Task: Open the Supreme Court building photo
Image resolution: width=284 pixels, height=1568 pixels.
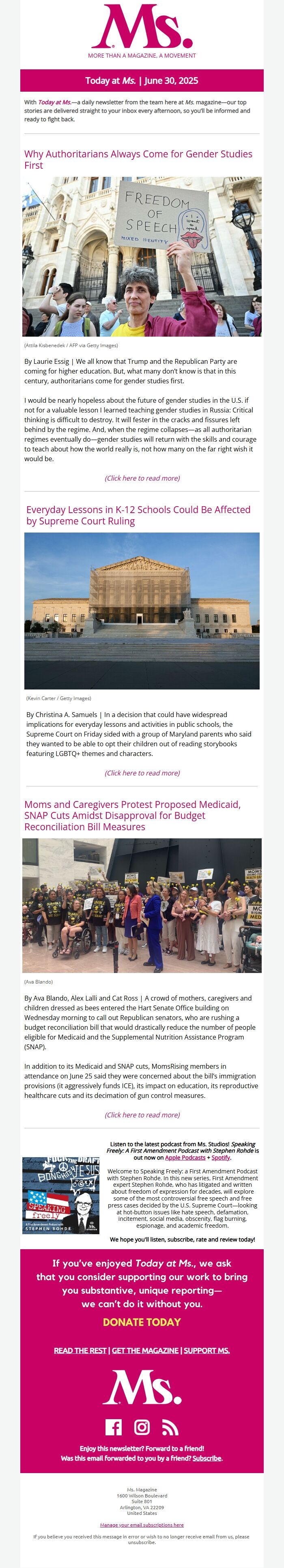Action: 142,610
